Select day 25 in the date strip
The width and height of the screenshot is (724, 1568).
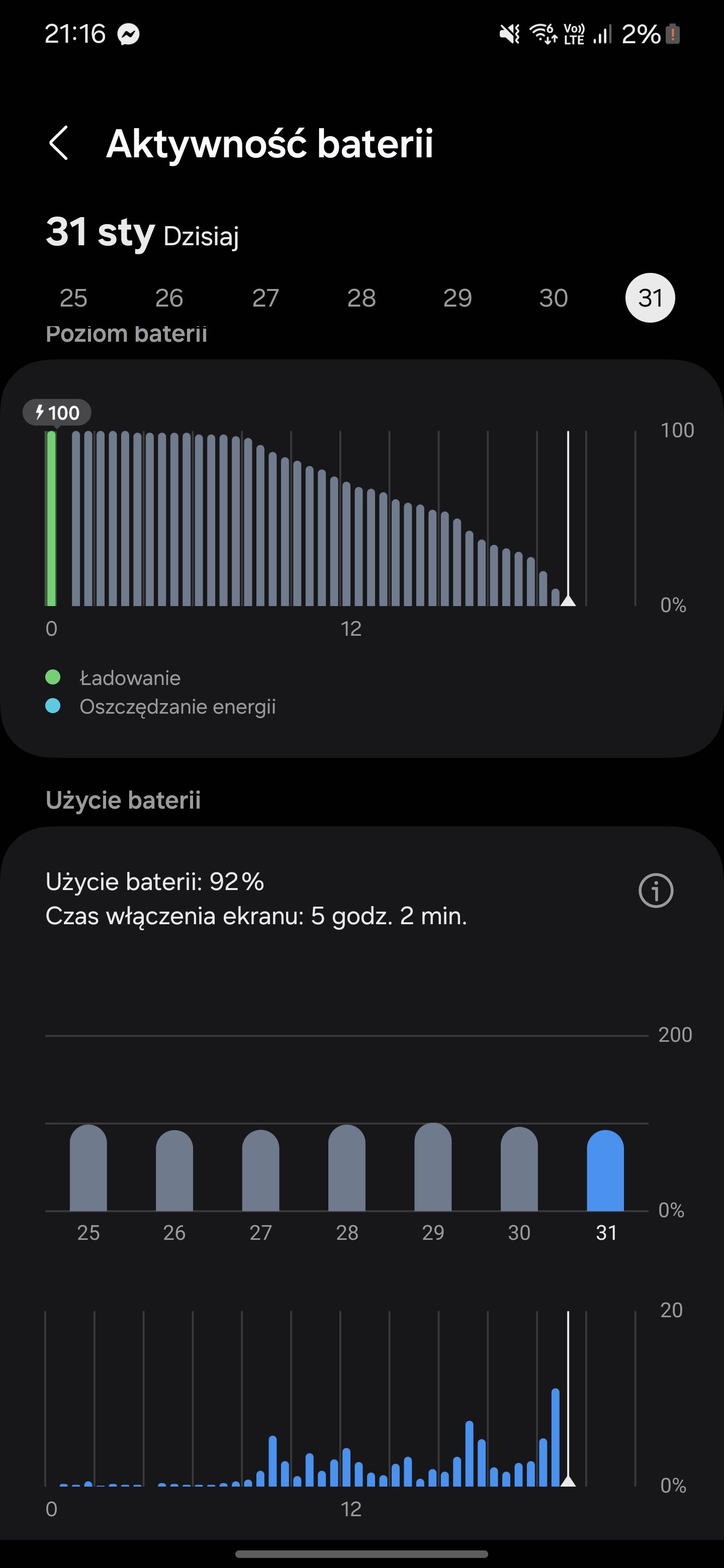(x=73, y=298)
